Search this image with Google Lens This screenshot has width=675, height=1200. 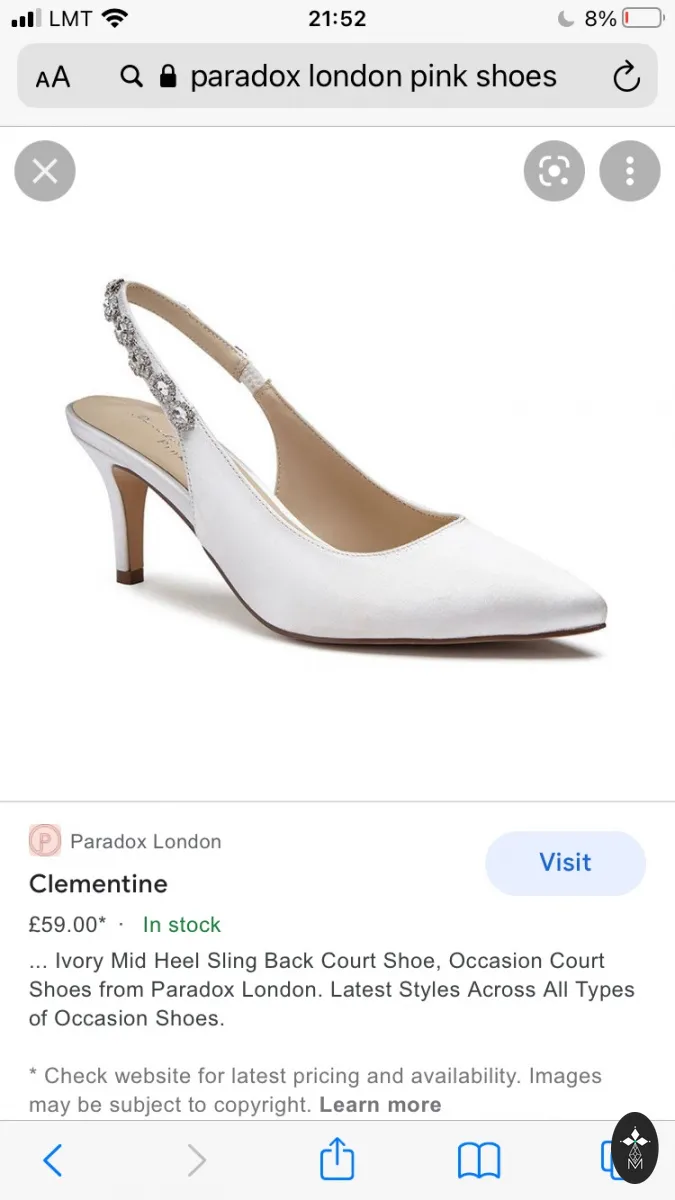[x=554, y=171]
